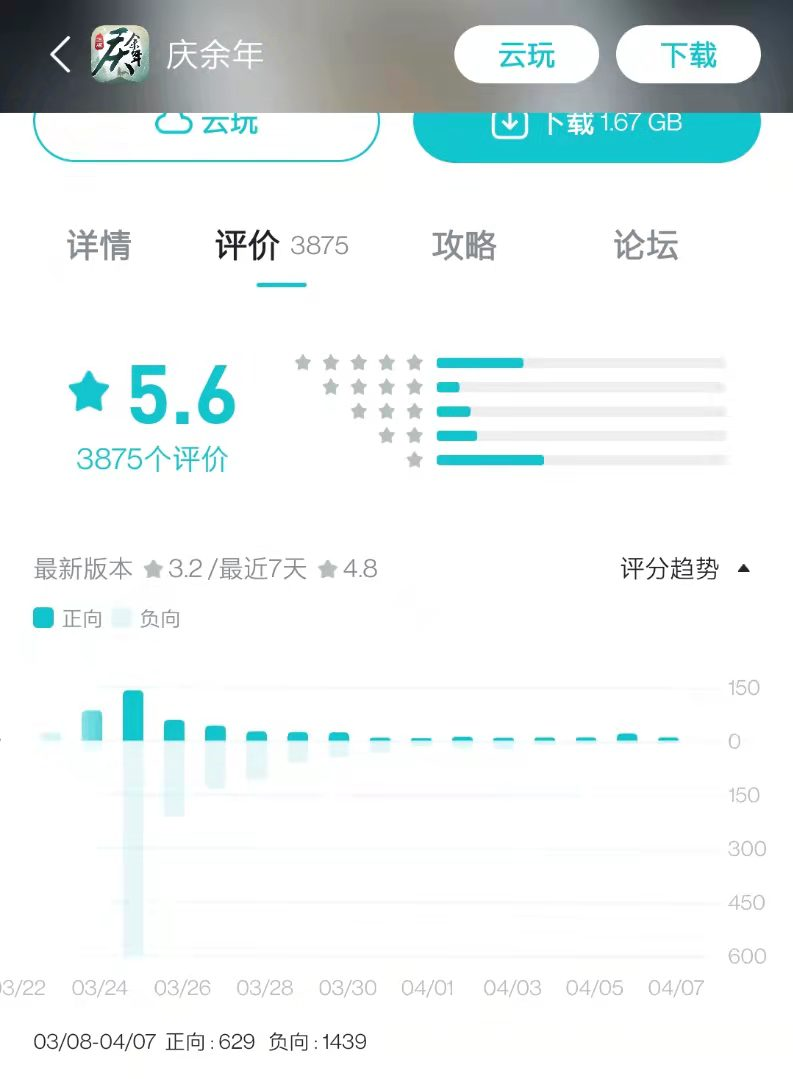Open the 论坛 tab
793x1079 pixels.
pos(644,247)
